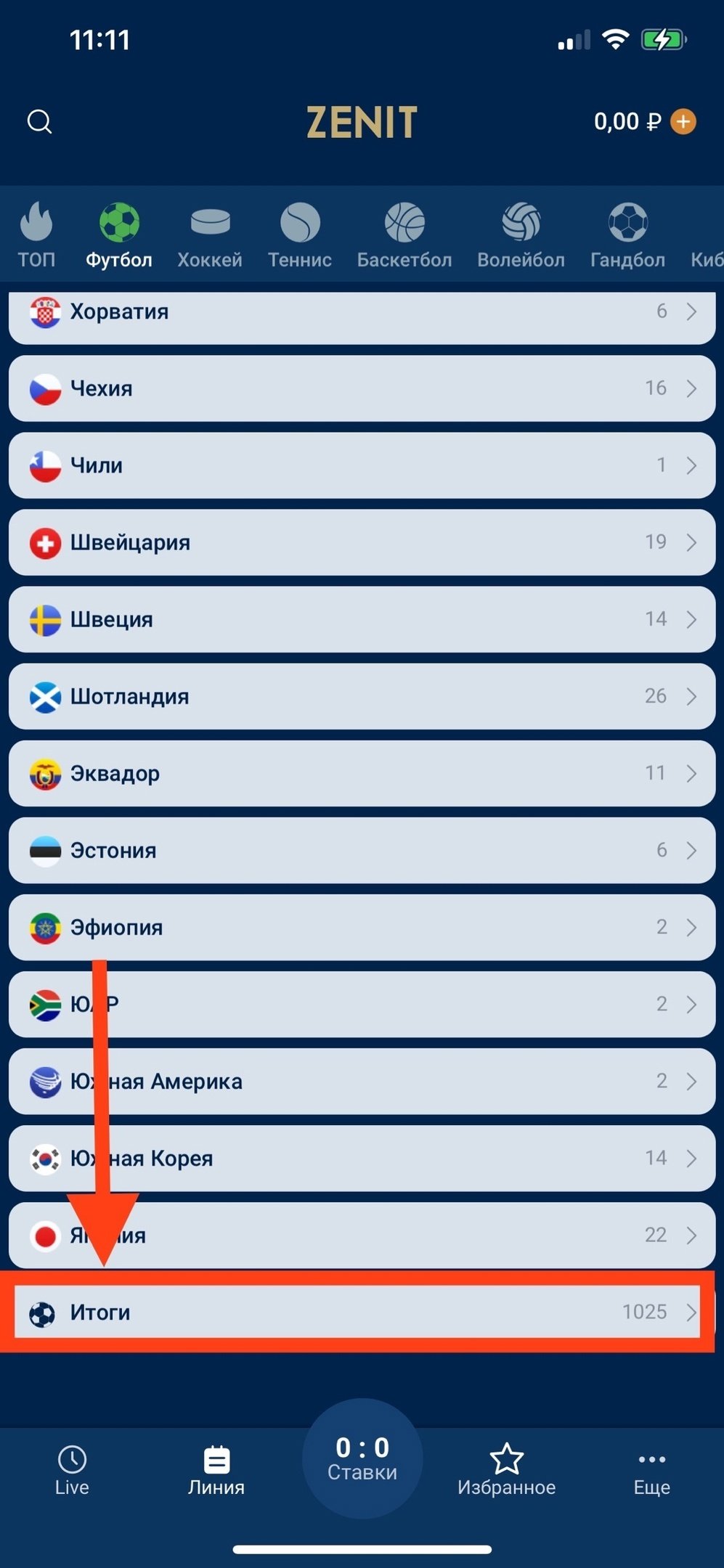Viewport: 724px width, 1568px height.
Task: Switch to the ТОП sports tab
Action: 36,236
